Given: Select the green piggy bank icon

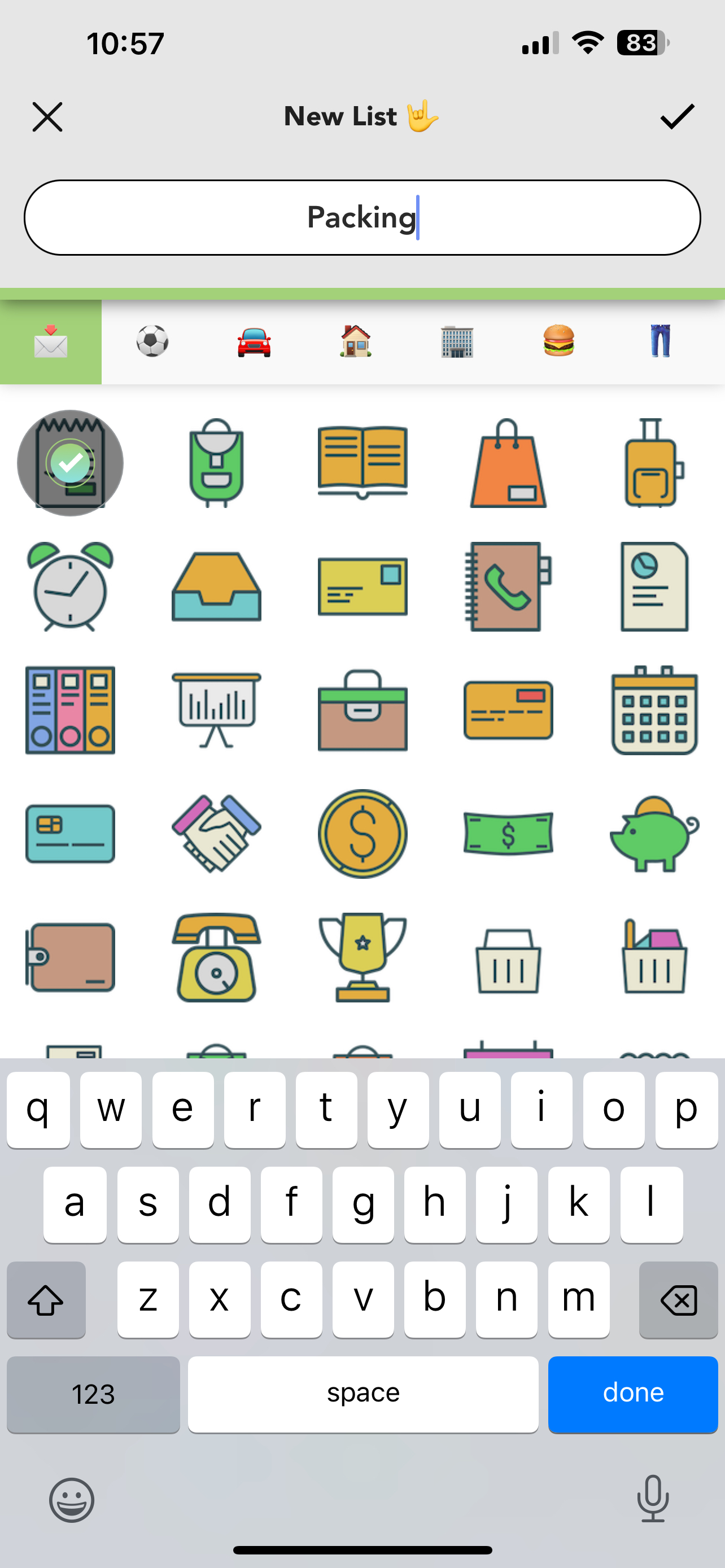Looking at the screenshot, I should [x=654, y=833].
